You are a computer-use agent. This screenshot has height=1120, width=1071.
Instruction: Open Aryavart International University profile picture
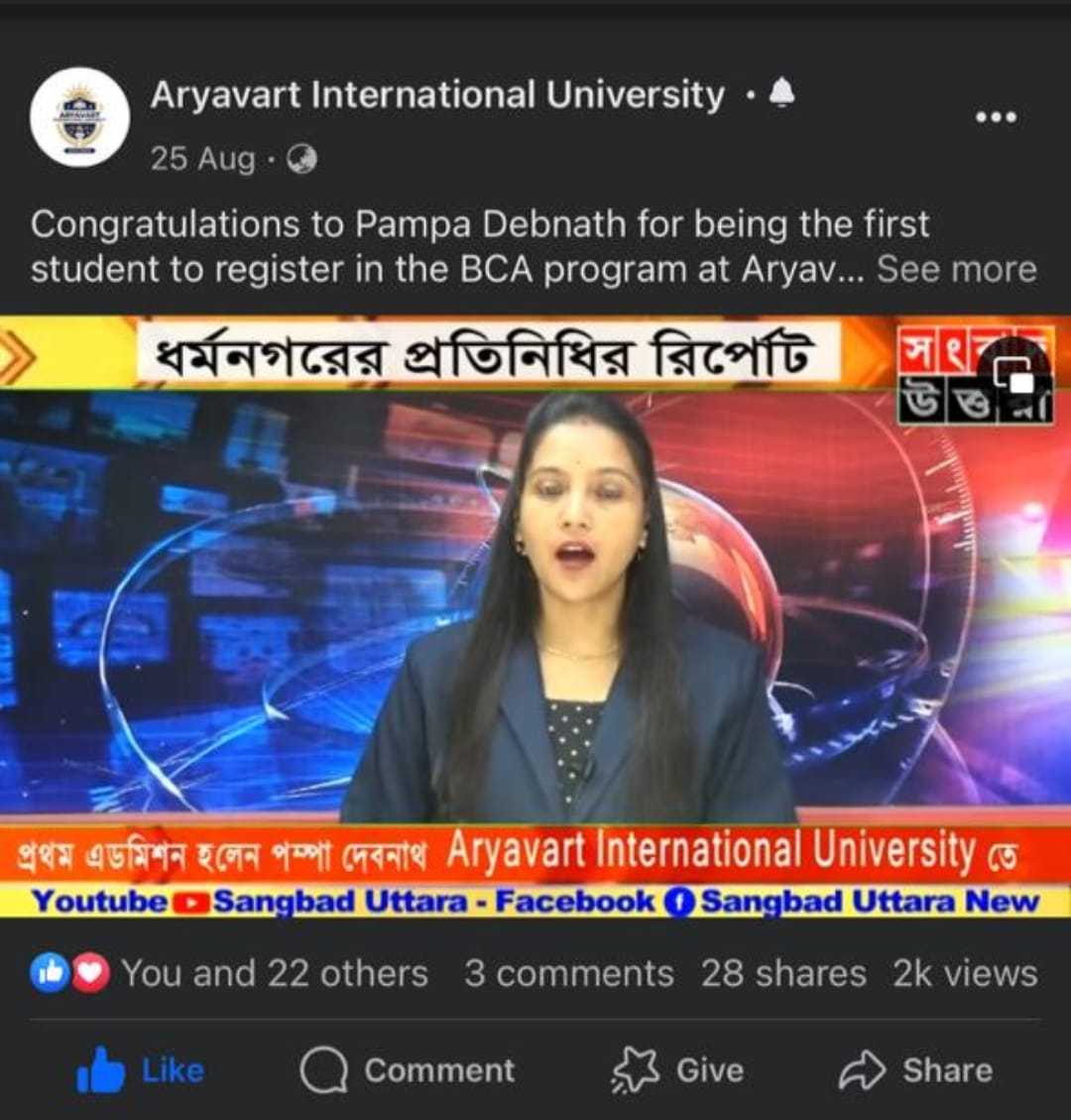point(80,117)
